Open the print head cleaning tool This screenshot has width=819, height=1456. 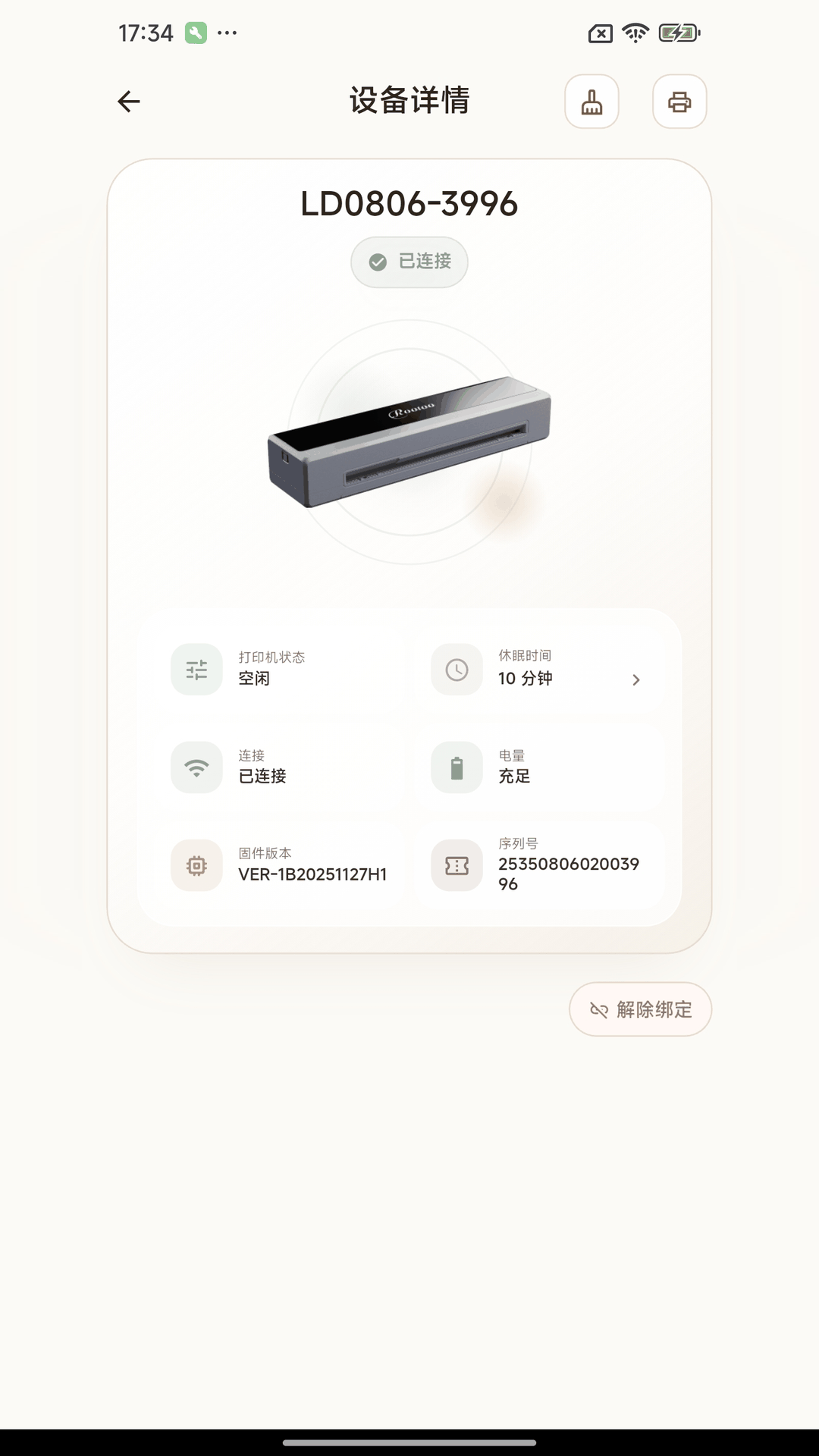[591, 102]
